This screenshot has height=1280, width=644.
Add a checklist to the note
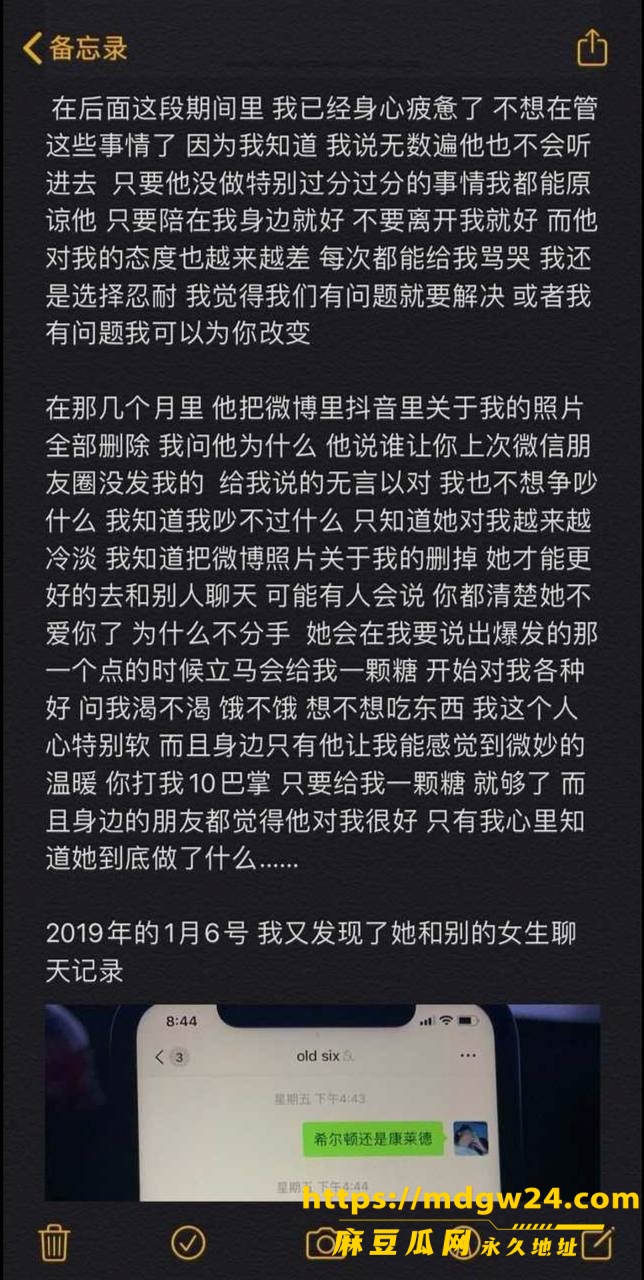point(188,1243)
